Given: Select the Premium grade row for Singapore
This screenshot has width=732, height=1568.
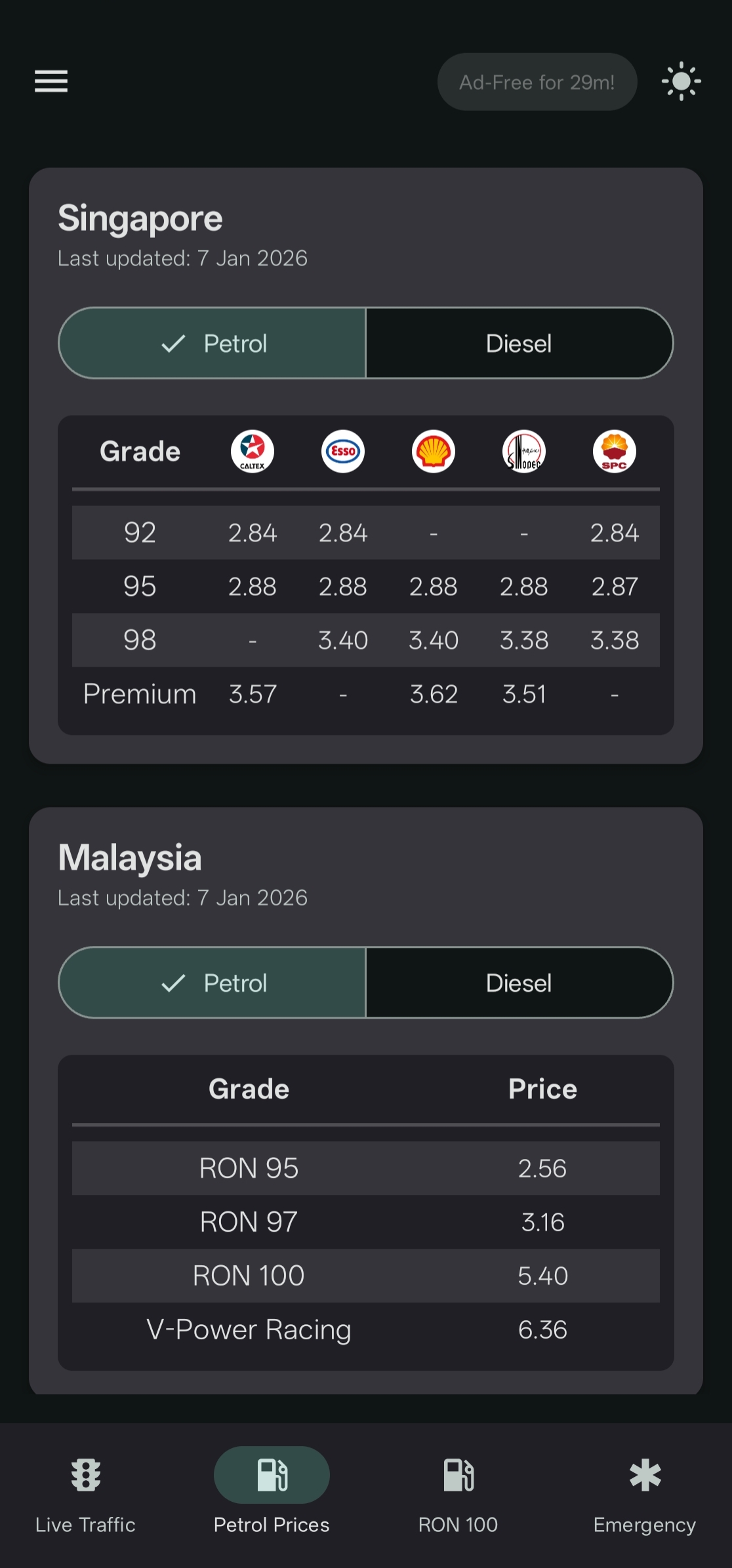Looking at the screenshot, I should tap(365, 694).
